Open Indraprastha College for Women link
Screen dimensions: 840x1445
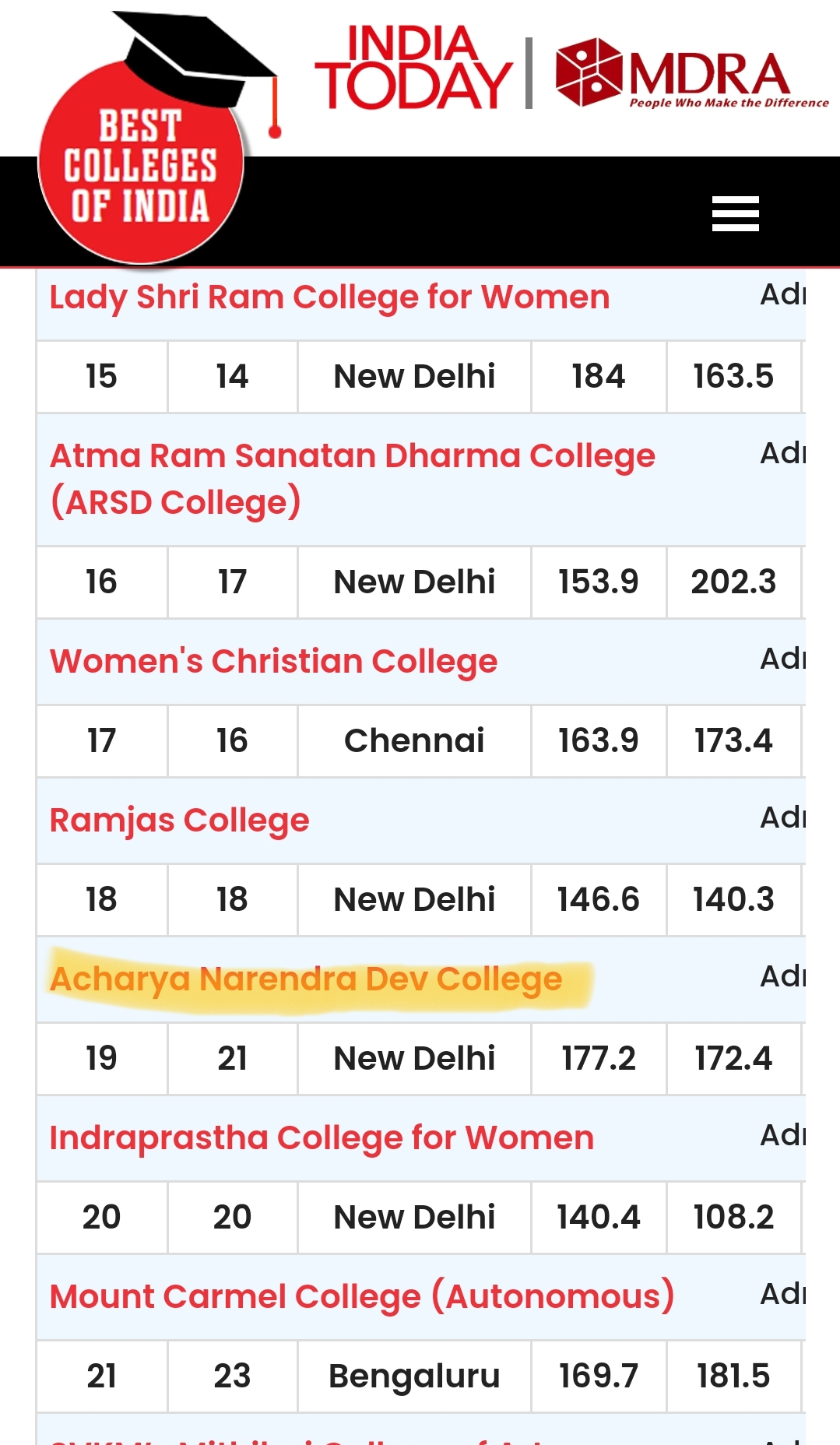click(322, 1138)
